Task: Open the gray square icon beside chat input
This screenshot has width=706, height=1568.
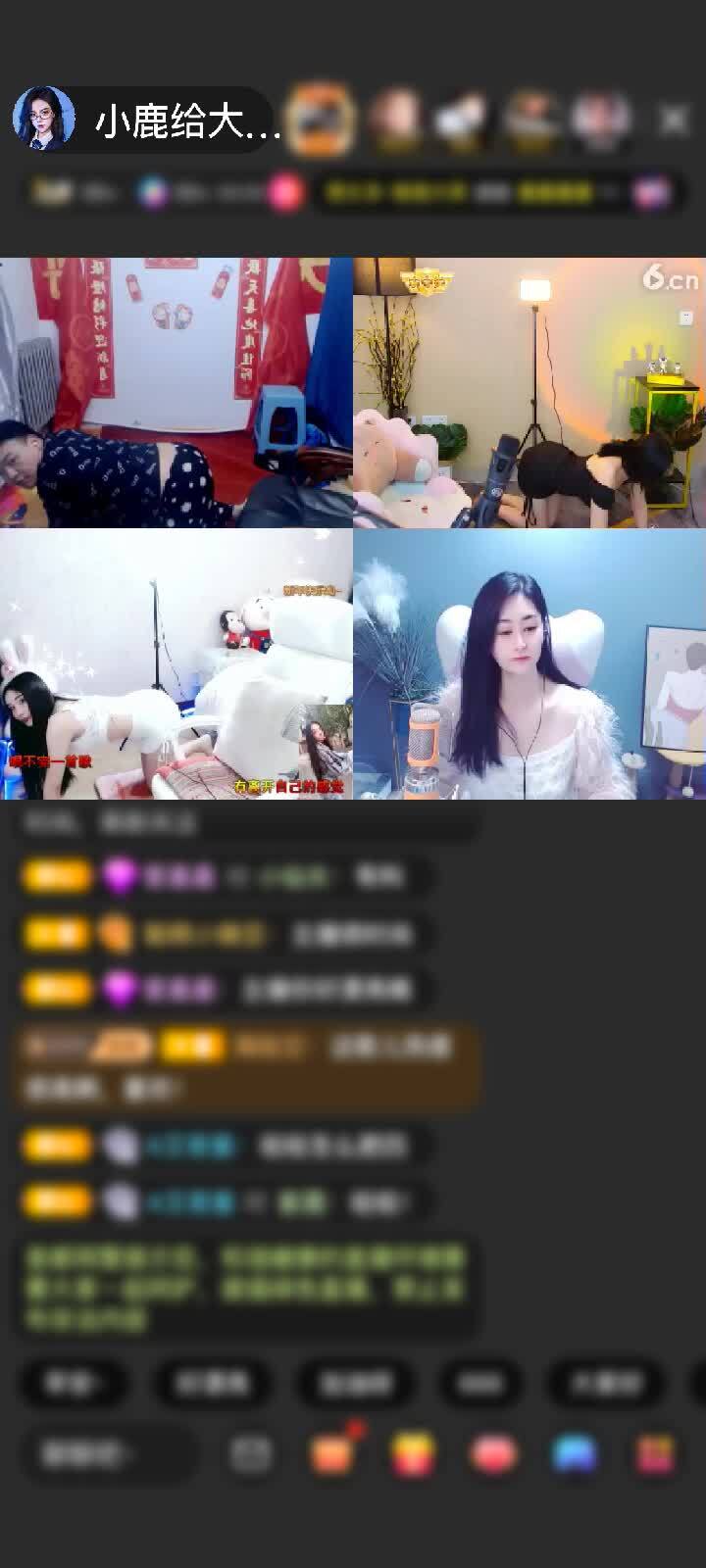Action: pos(251,1454)
